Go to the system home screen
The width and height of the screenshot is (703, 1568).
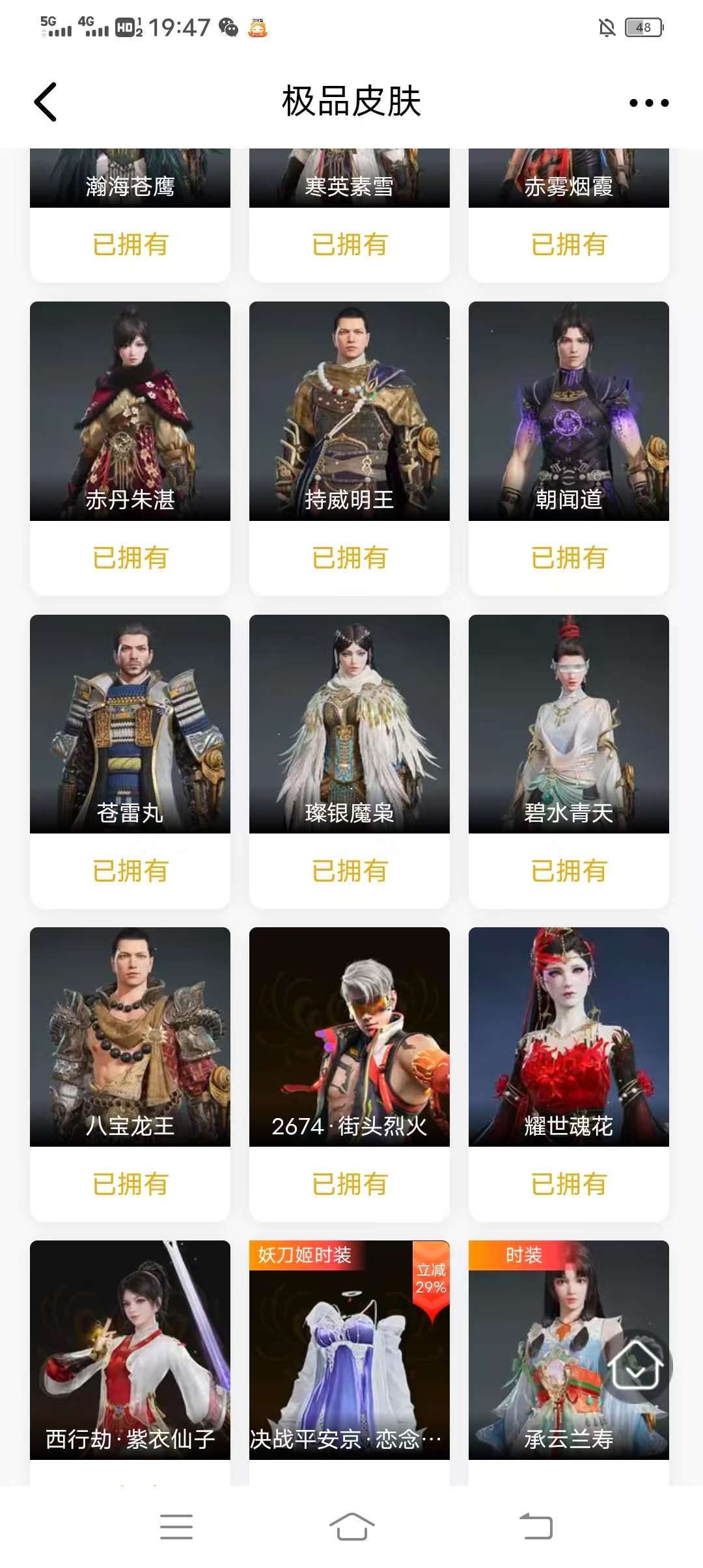351,1526
